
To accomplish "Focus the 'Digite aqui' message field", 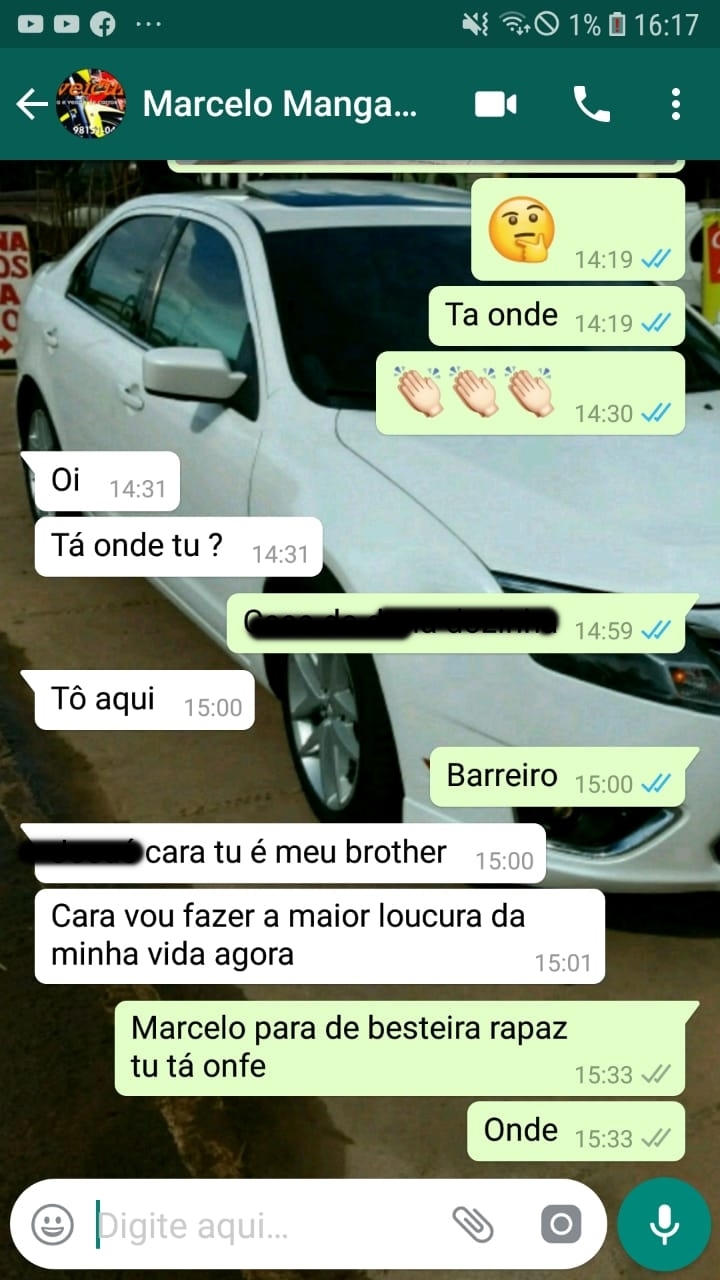I will point(260,1224).
